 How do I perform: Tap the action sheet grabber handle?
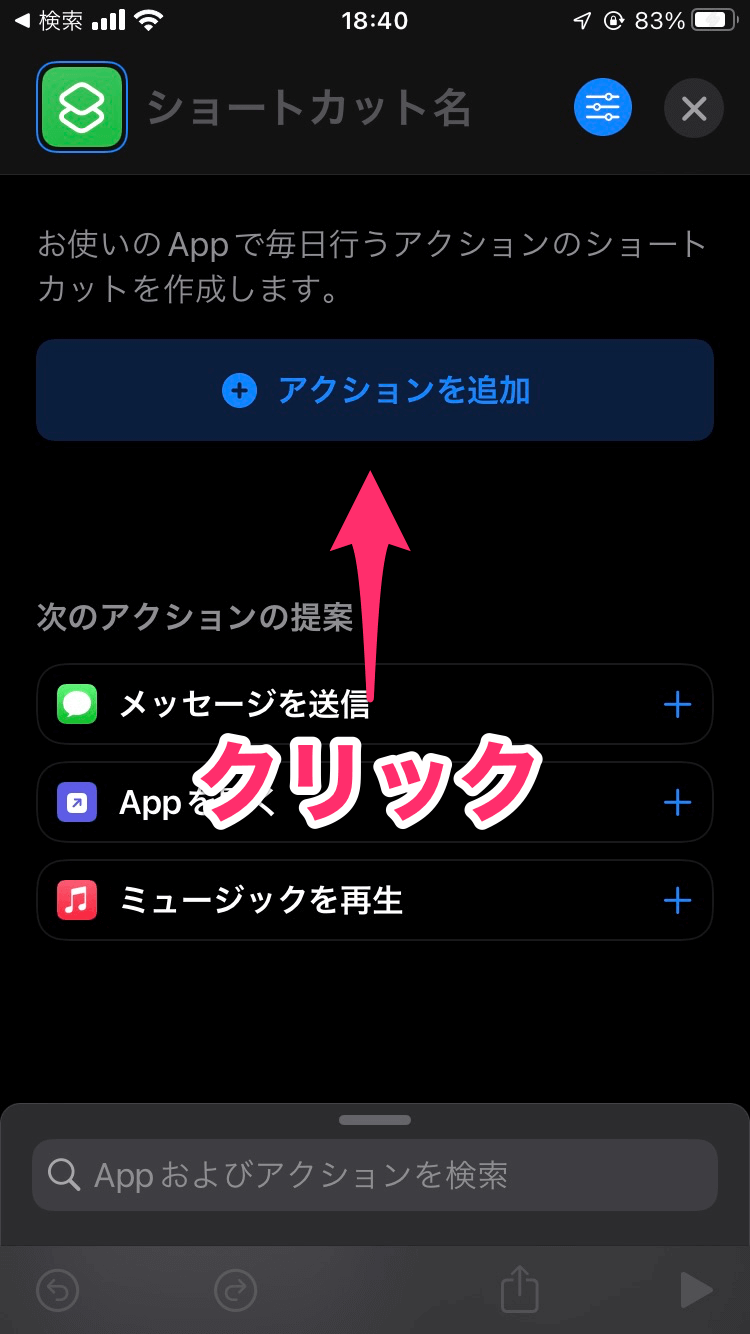pos(375,1120)
